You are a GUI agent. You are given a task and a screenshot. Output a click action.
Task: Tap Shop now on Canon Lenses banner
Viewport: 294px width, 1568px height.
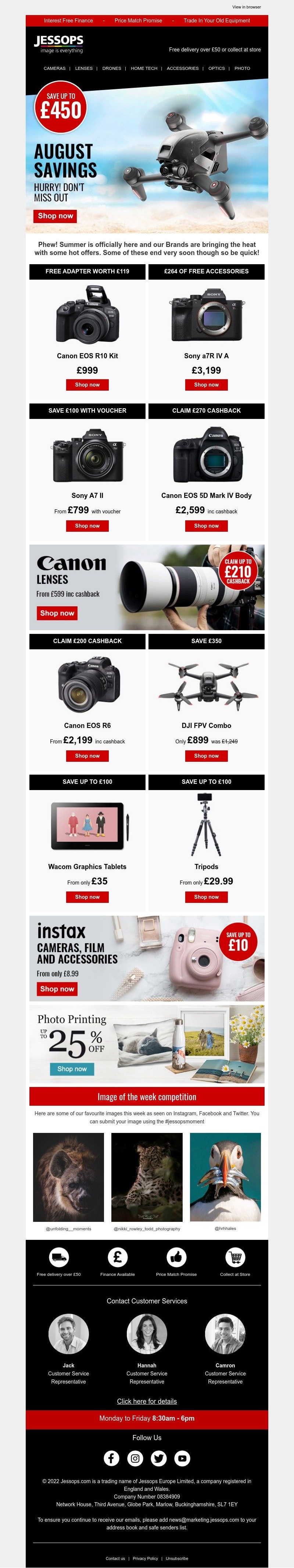coord(57,613)
